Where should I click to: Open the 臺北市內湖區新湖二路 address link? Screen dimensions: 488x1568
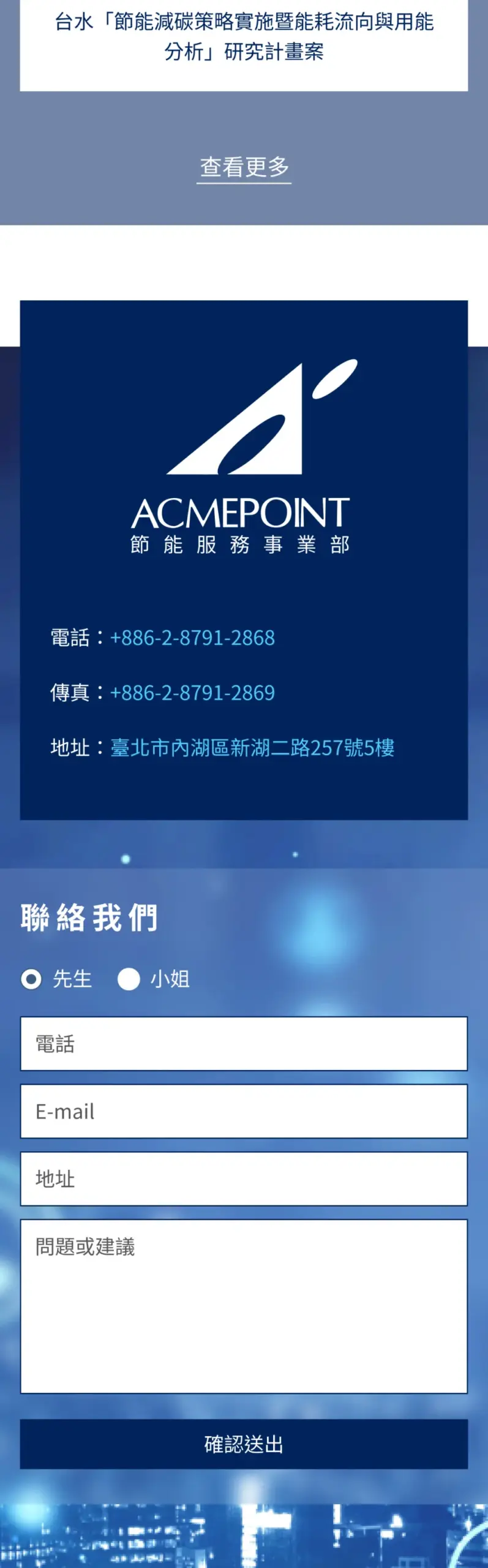[252, 747]
